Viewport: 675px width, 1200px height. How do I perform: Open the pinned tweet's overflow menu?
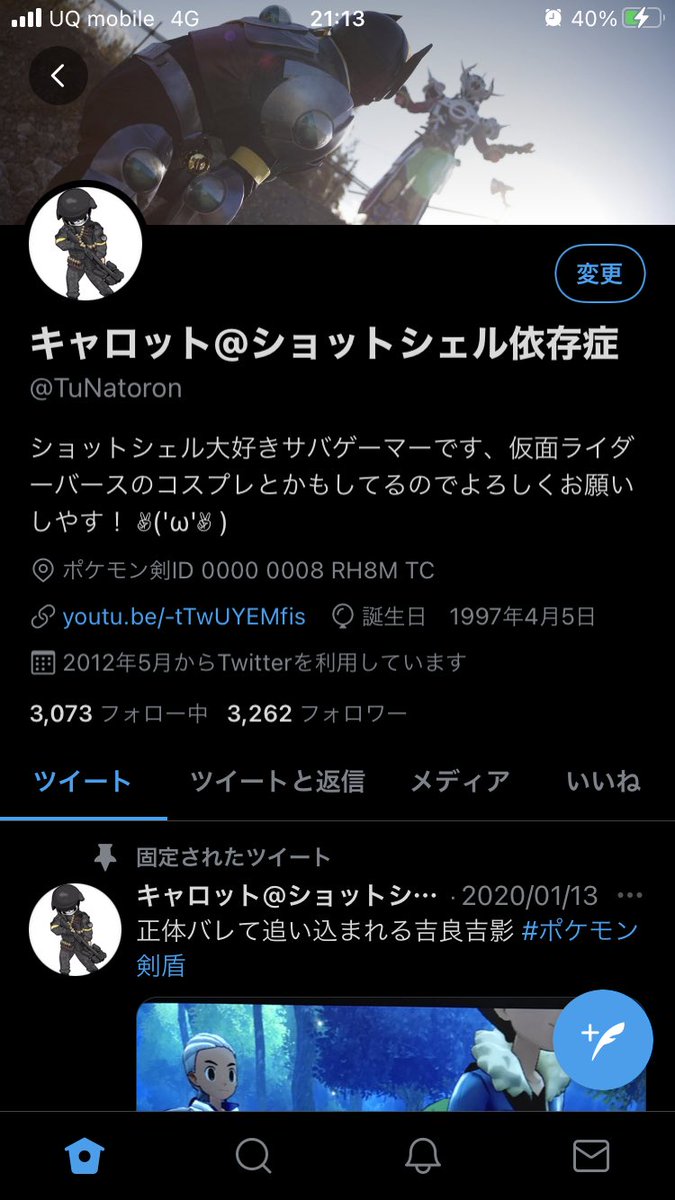point(630,895)
